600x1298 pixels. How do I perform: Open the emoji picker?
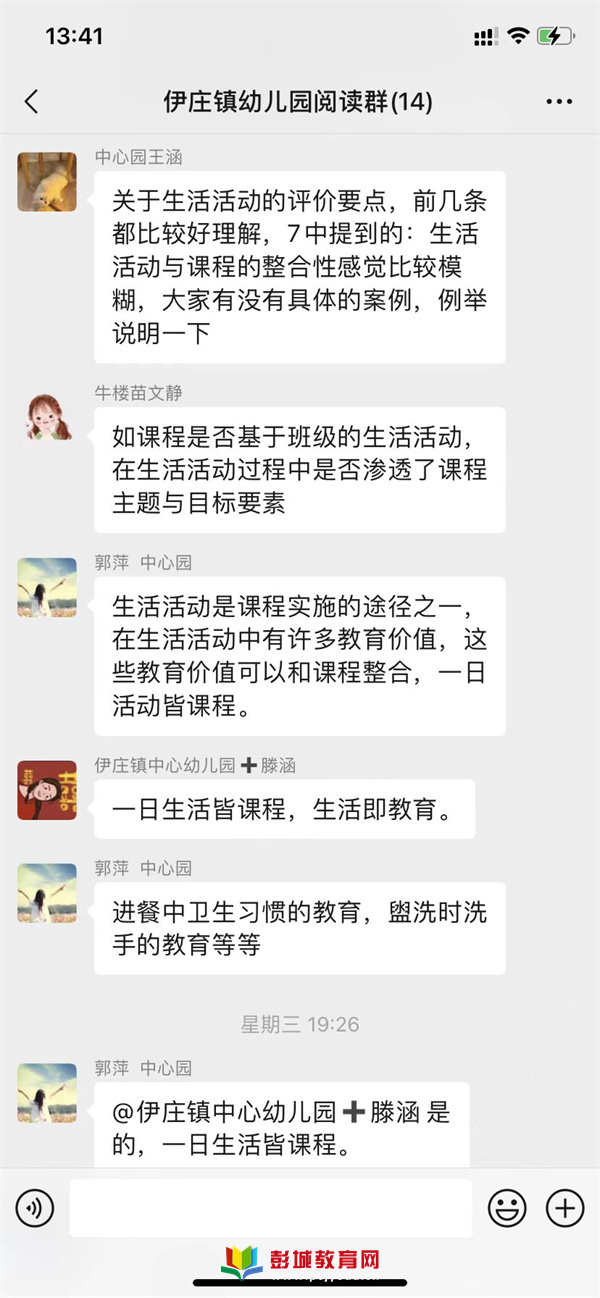[x=507, y=1208]
